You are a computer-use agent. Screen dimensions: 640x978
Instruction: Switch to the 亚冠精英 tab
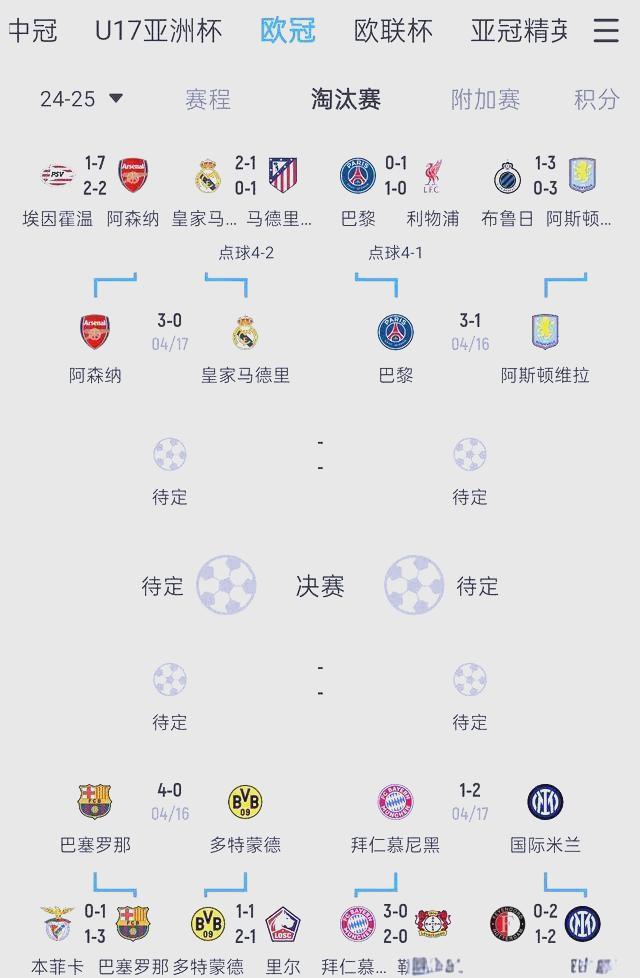tap(518, 31)
